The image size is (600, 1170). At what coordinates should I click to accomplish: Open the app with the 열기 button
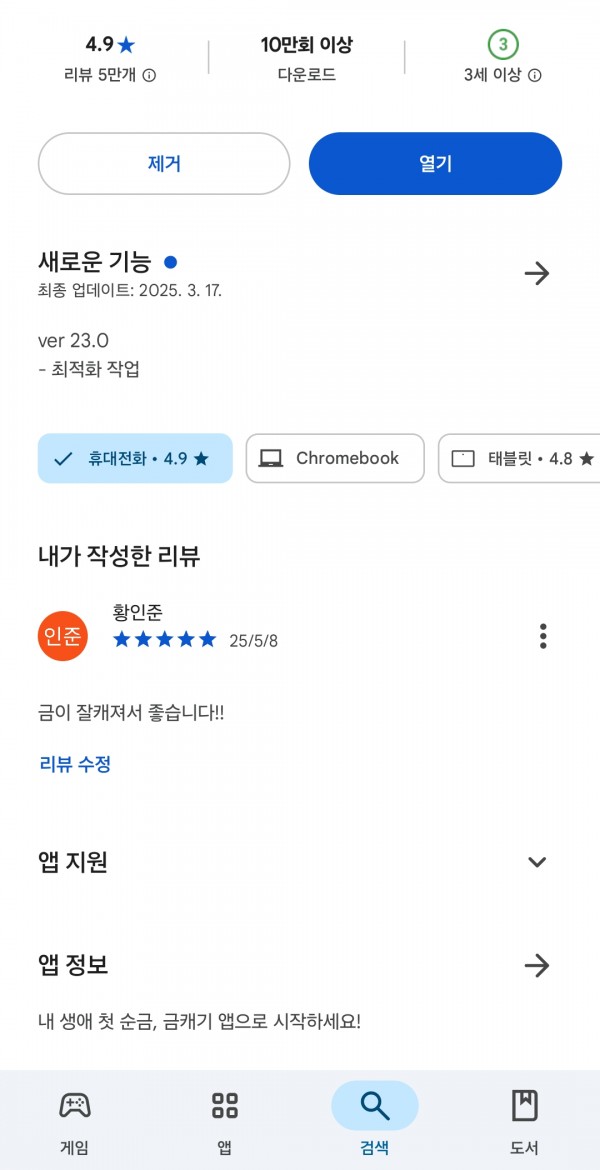(435, 163)
